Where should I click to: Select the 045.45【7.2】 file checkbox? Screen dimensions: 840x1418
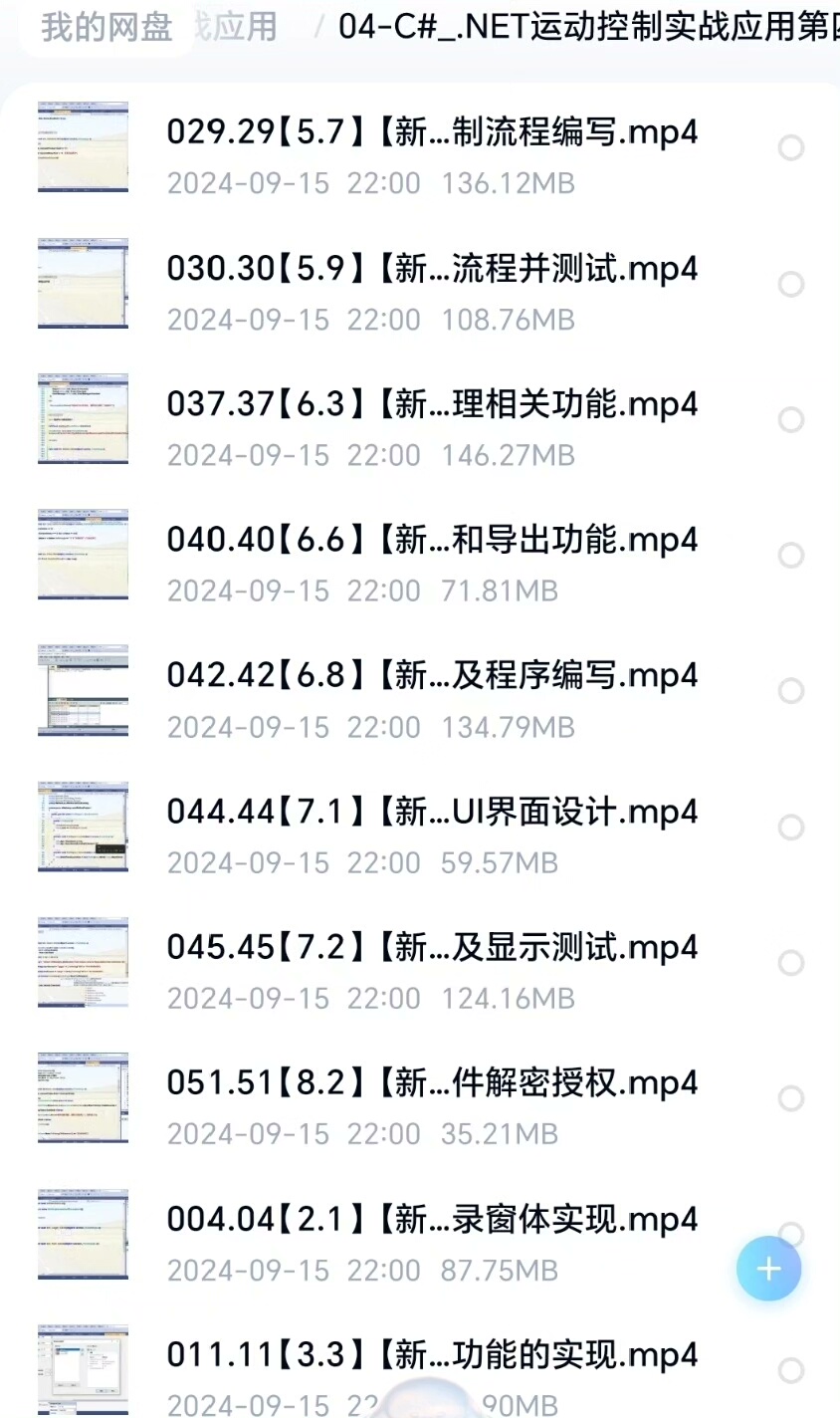click(791, 963)
